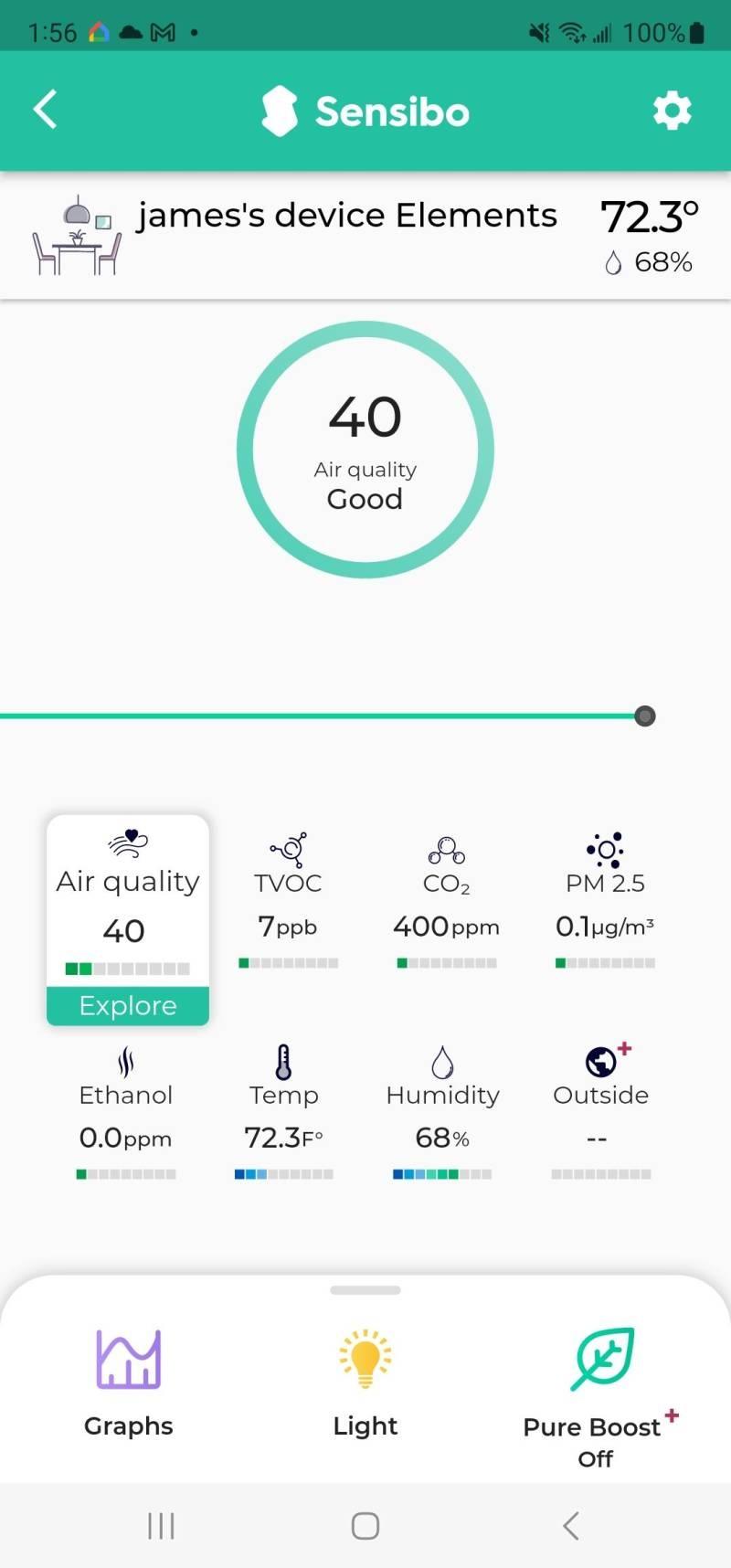This screenshot has height=1568, width=731.
Task: Tap the bottom sheet's drag handle
Action: click(365, 1290)
